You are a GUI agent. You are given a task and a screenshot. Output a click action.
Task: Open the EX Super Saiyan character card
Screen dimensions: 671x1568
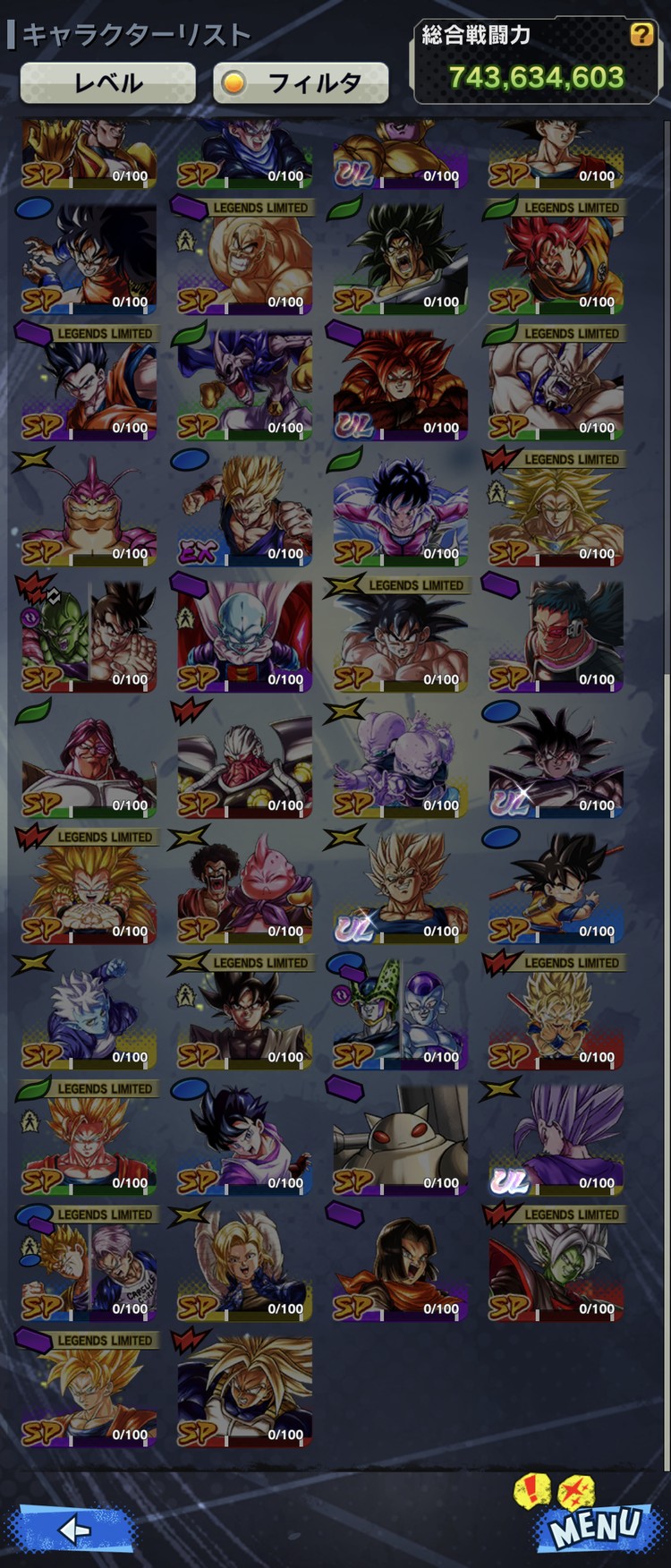tap(244, 511)
